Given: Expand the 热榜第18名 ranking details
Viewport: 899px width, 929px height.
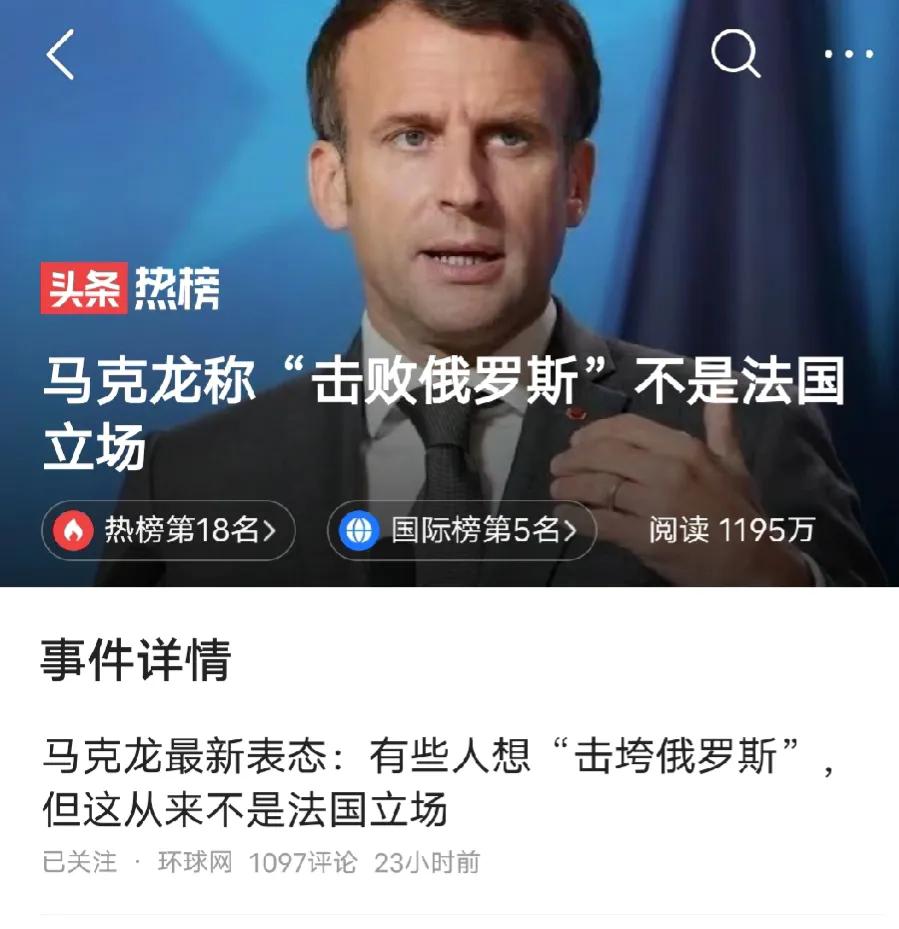Looking at the screenshot, I should (167, 529).
